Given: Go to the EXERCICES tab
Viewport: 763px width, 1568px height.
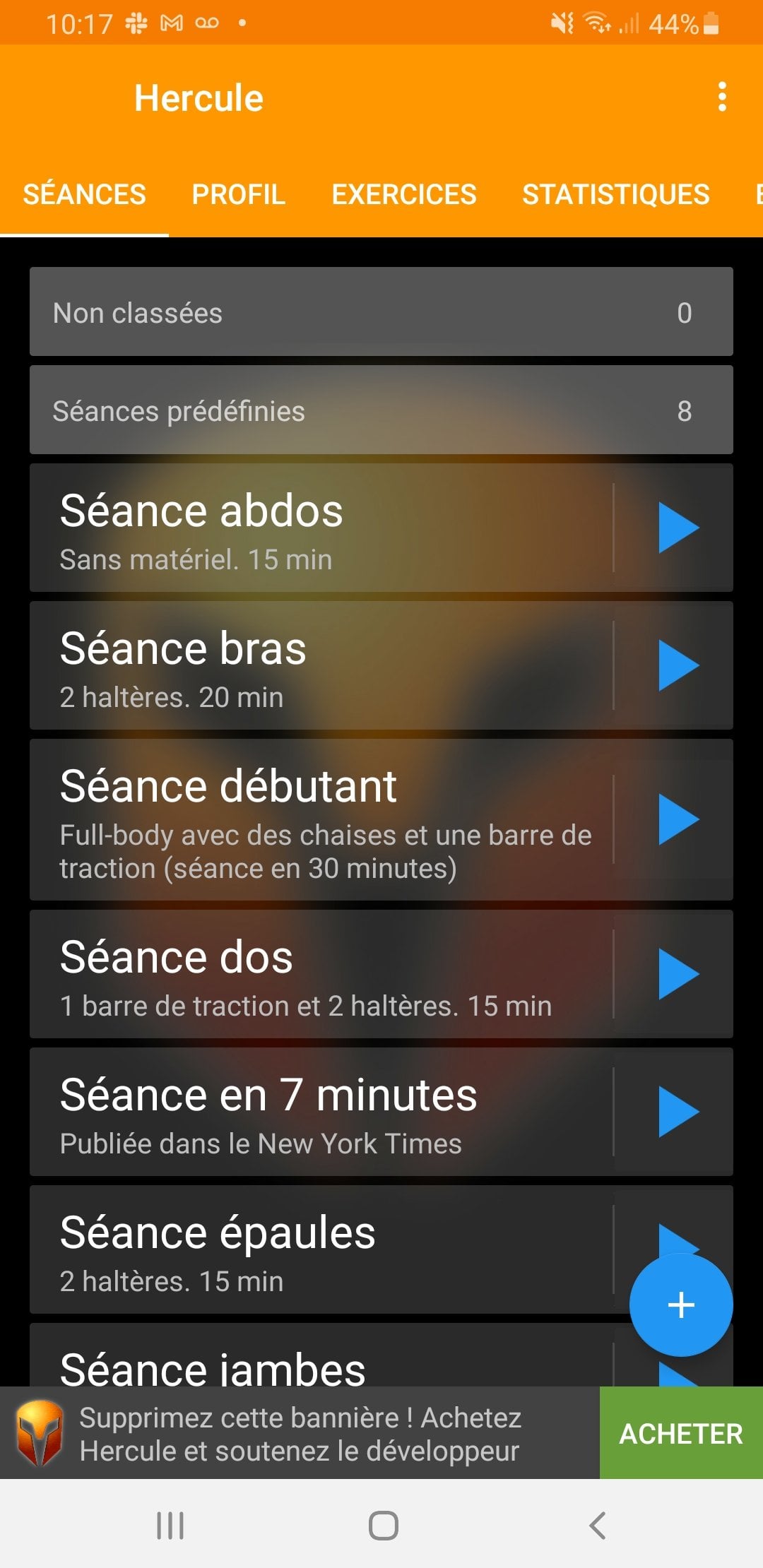Looking at the screenshot, I should pos(403,194).
